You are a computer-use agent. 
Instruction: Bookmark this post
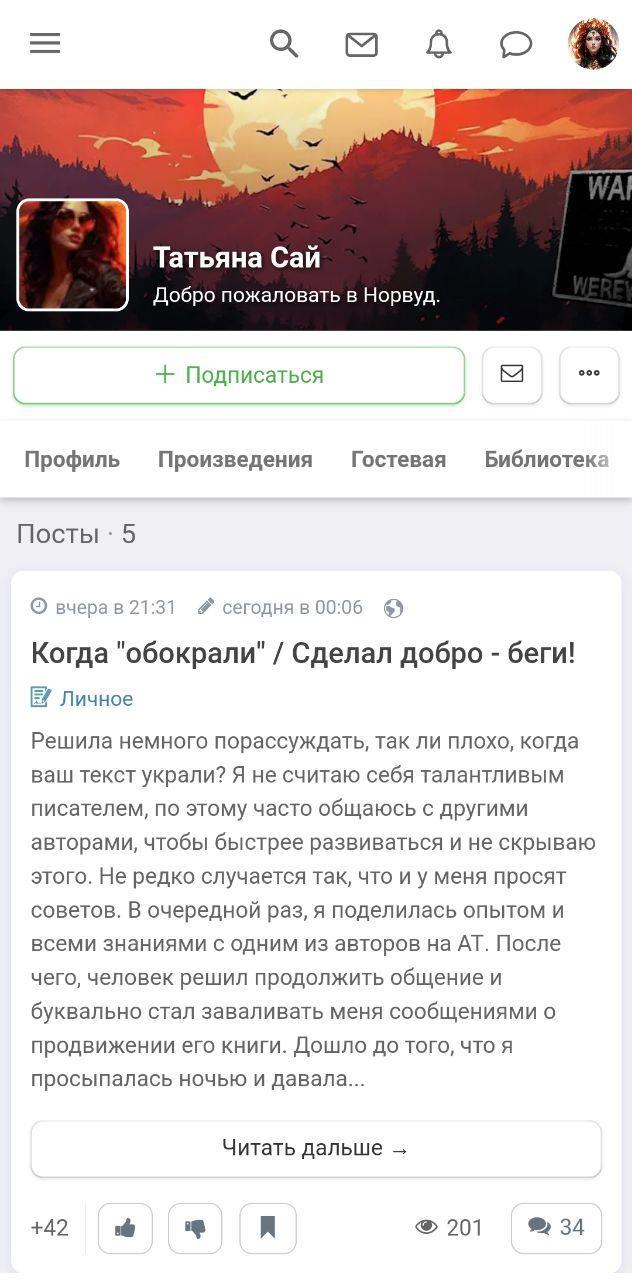click(x=268, y=1228)
